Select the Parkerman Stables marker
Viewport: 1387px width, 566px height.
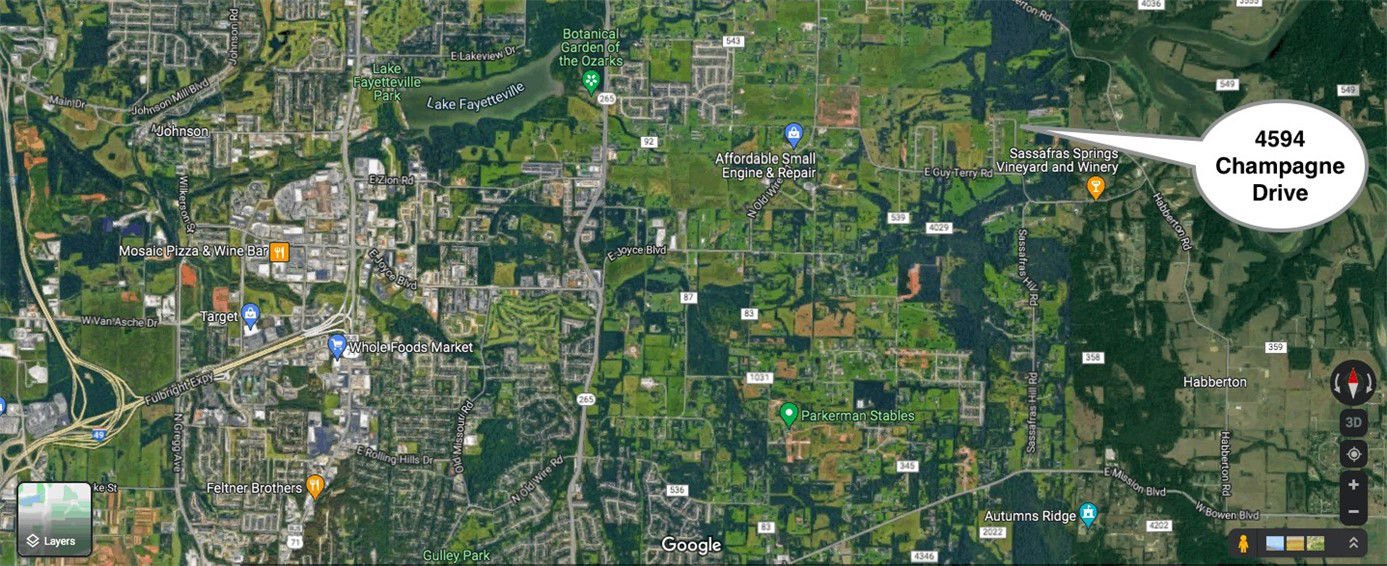(788, 414)
